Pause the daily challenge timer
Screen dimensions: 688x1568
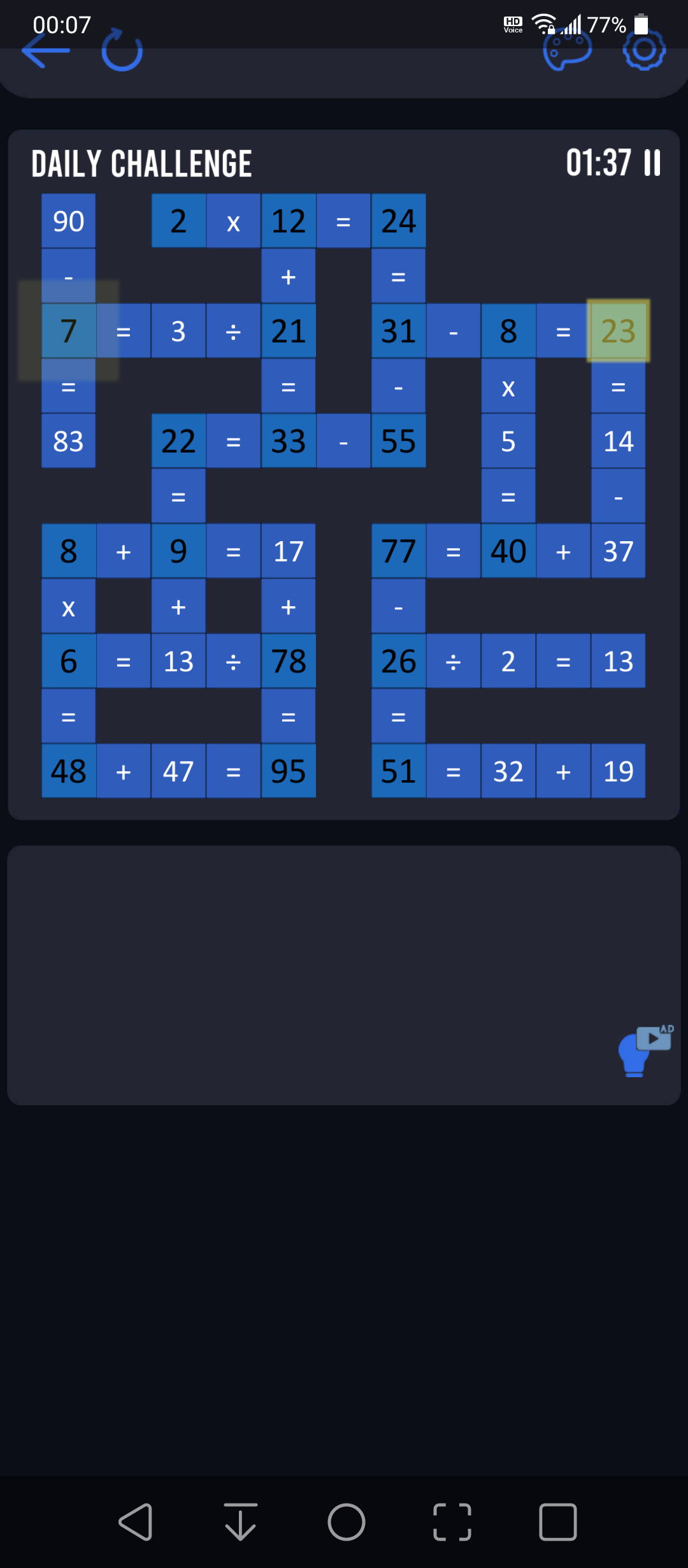652,163
